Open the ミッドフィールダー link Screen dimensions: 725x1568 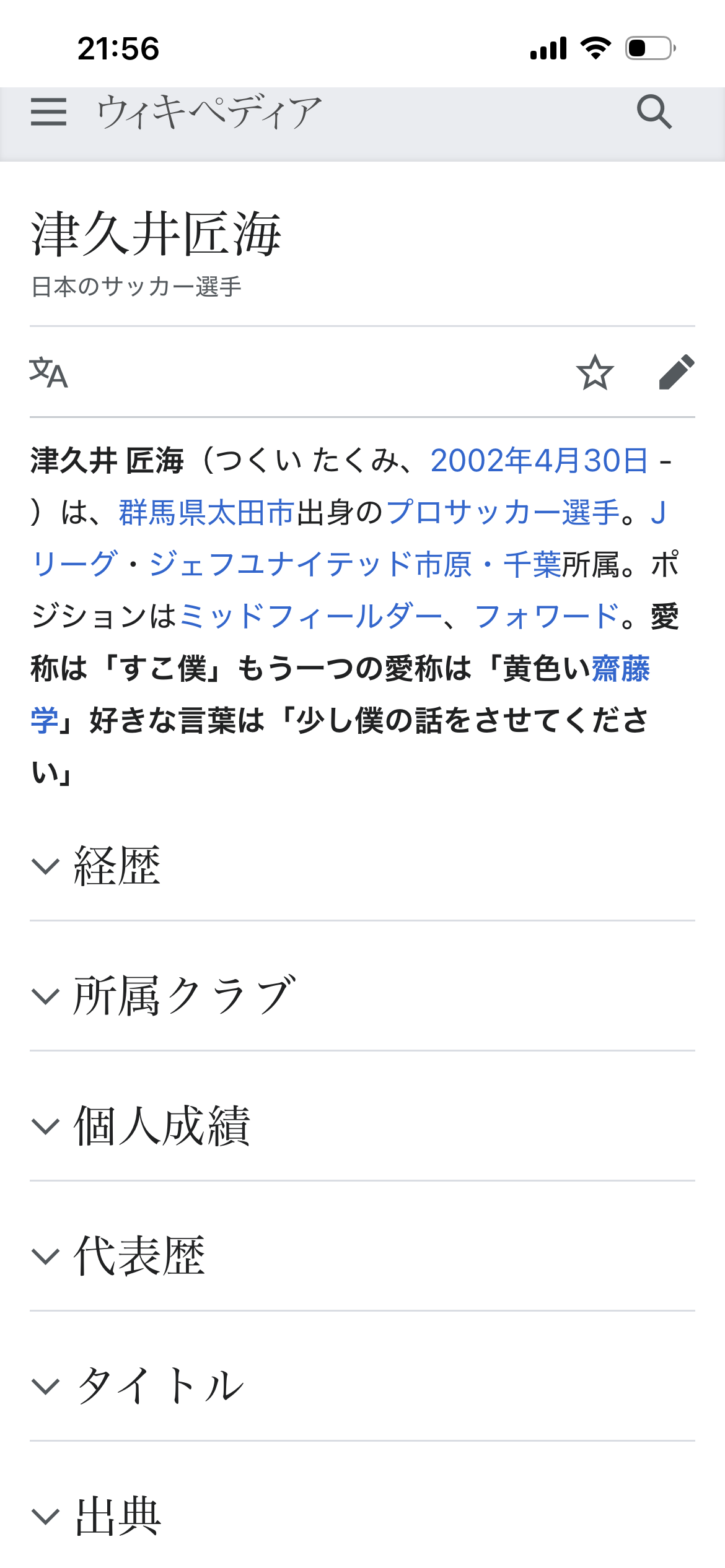[311, 617]
